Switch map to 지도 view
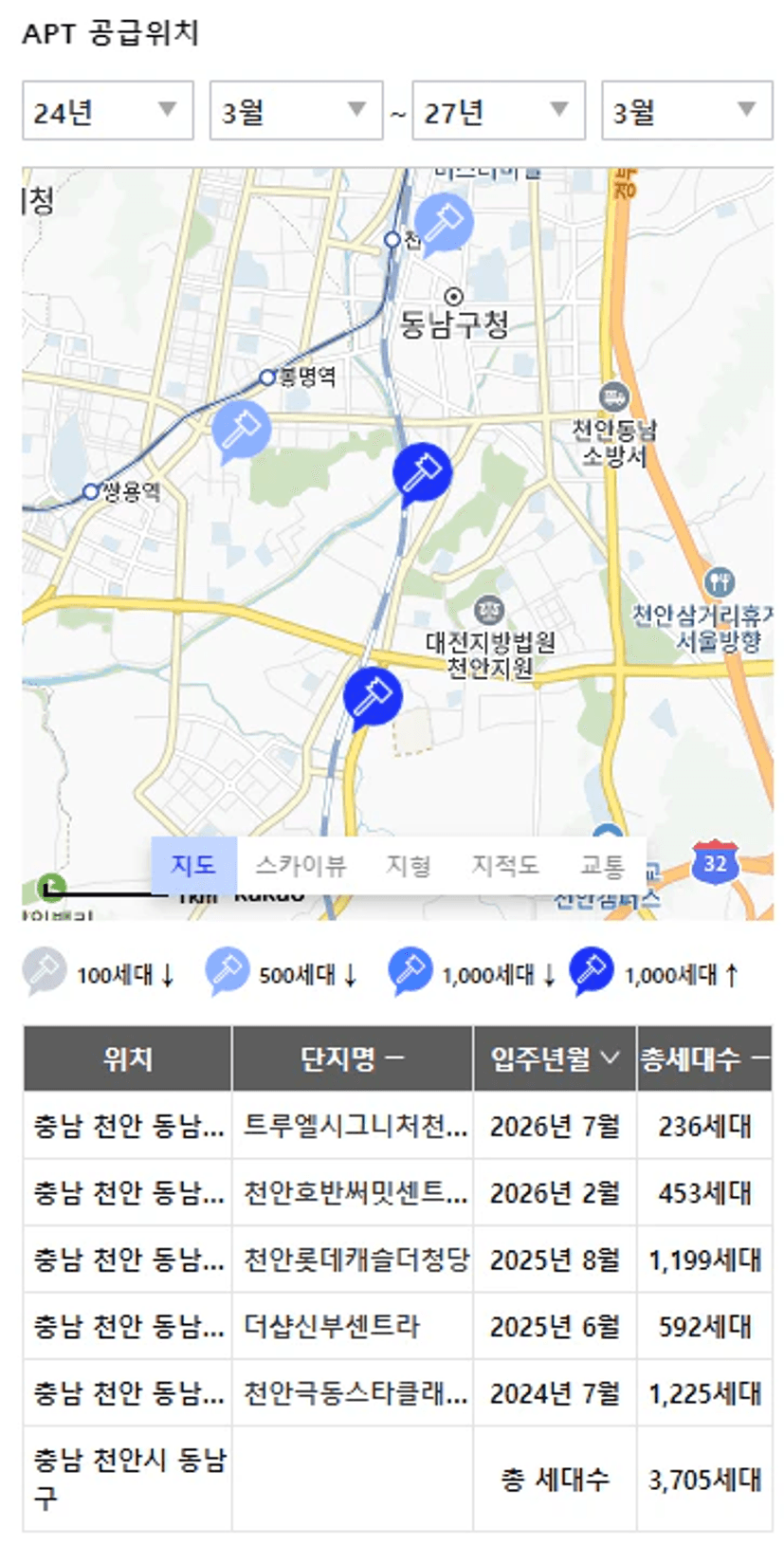The width and height of the screenshot is (784, 1545). tap(193, 865)
